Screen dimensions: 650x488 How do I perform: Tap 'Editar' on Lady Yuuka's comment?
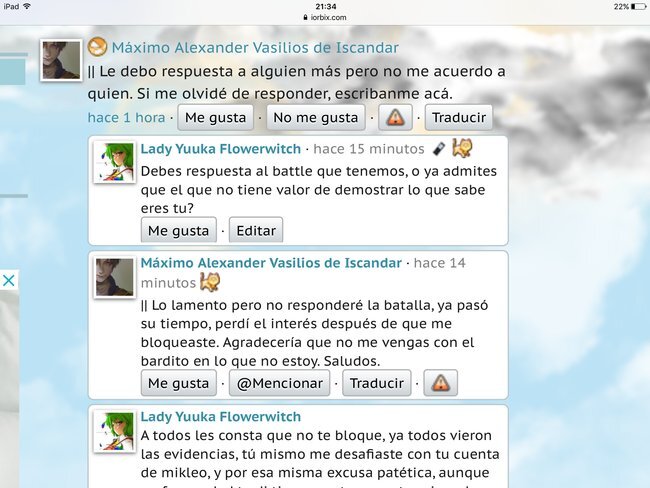coord(256,230)
